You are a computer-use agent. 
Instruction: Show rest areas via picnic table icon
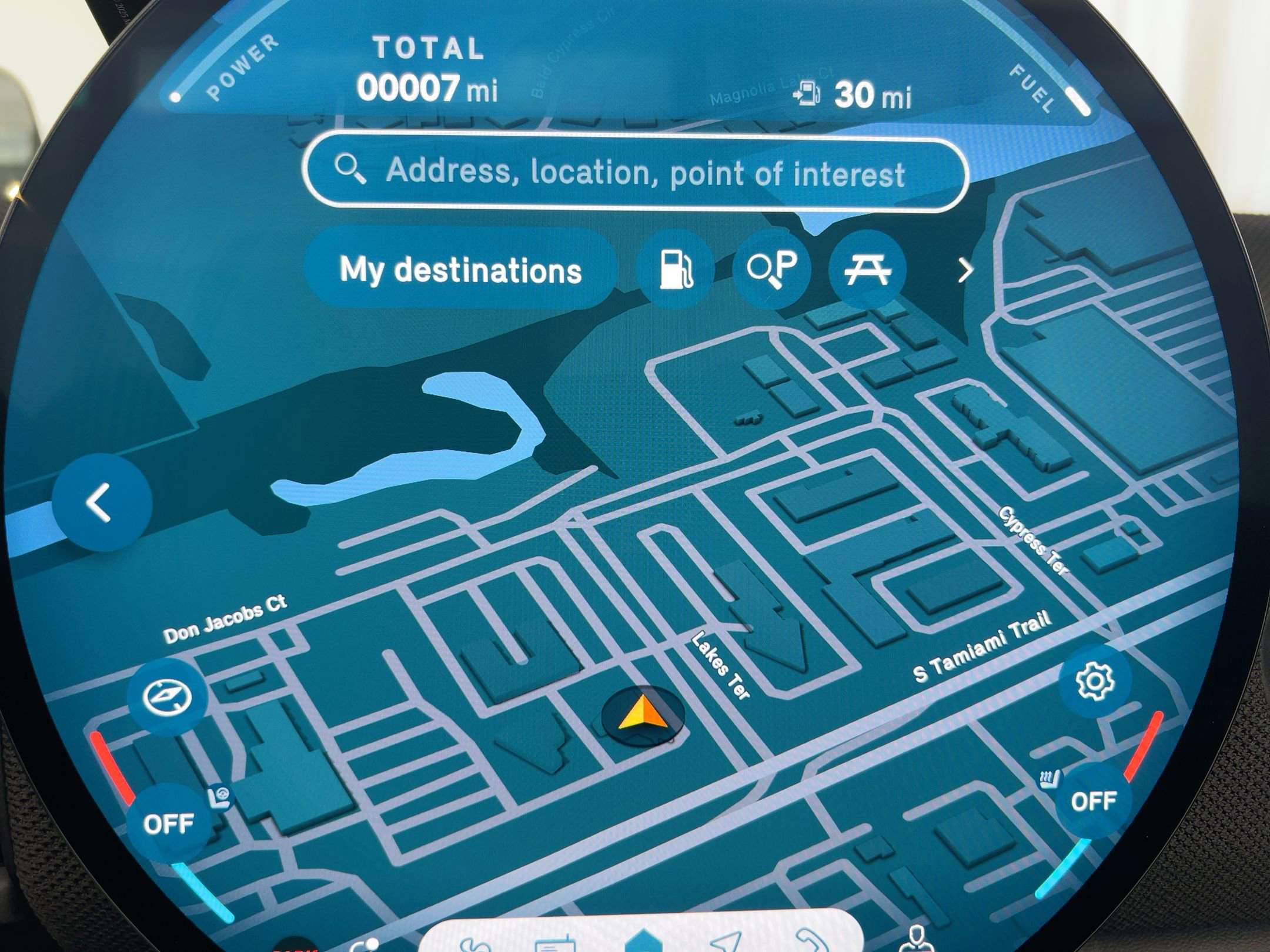(x=867, y=270)
